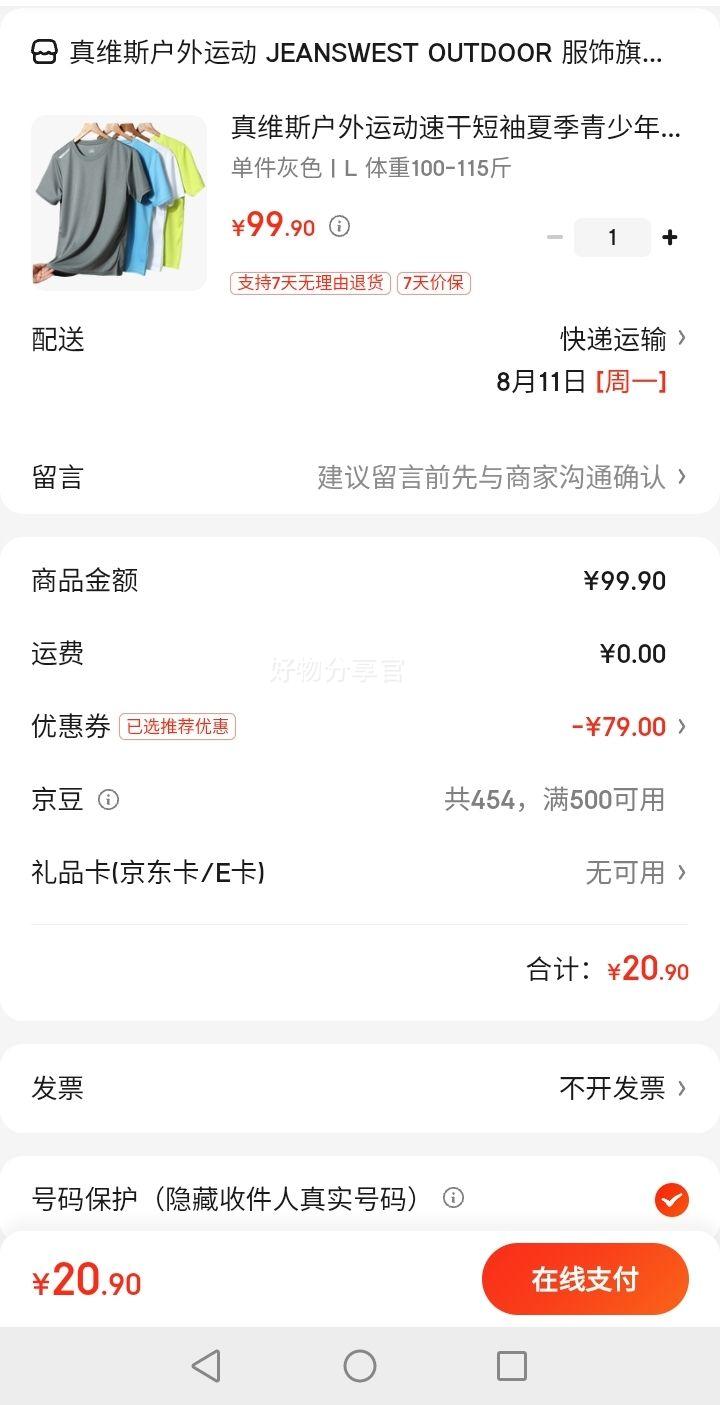The width and height of the screenshot is (720, 1405).
Task: Open the 发票 invoice settings row
Action: click(360, 1088)
